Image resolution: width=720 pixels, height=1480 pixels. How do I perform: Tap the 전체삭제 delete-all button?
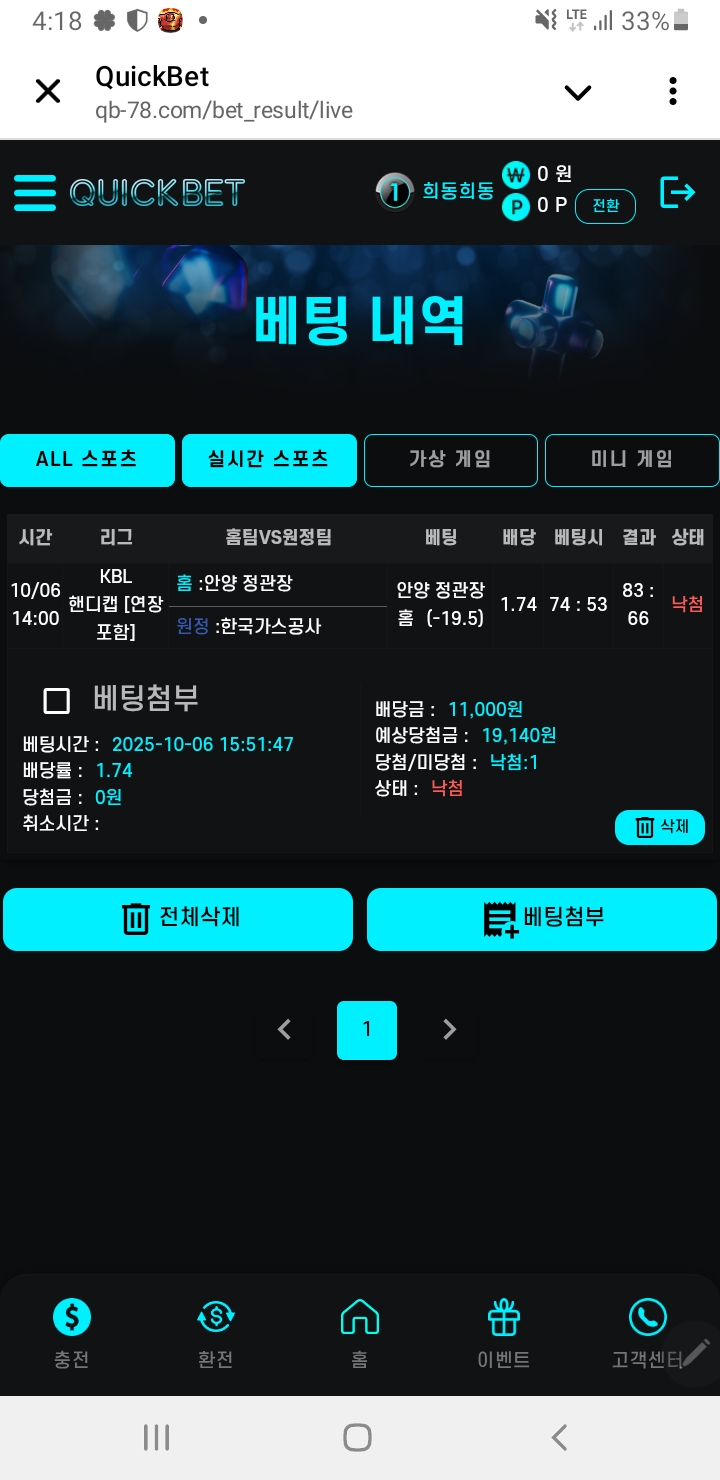[178, 918]
